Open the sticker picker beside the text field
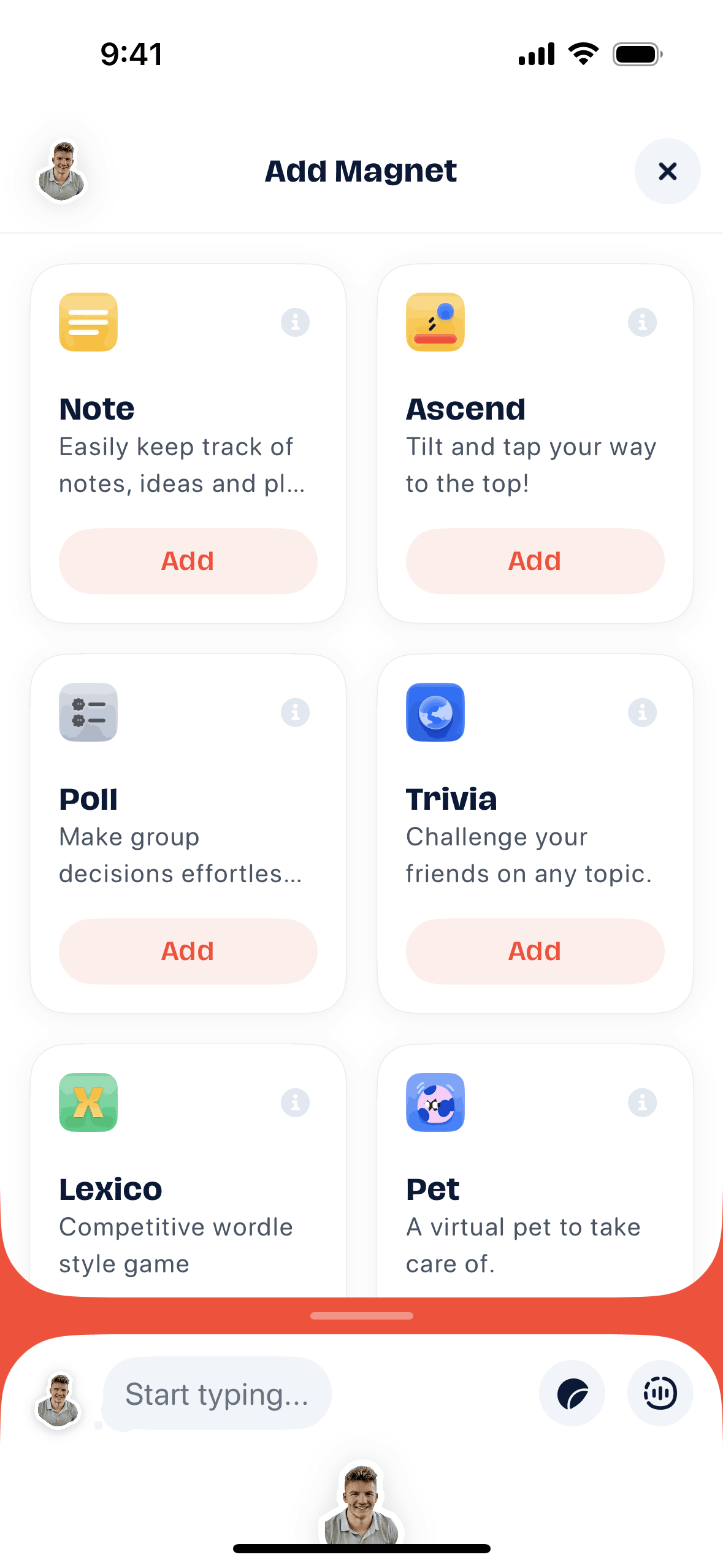723x1568 pixels. (572, 1393)
